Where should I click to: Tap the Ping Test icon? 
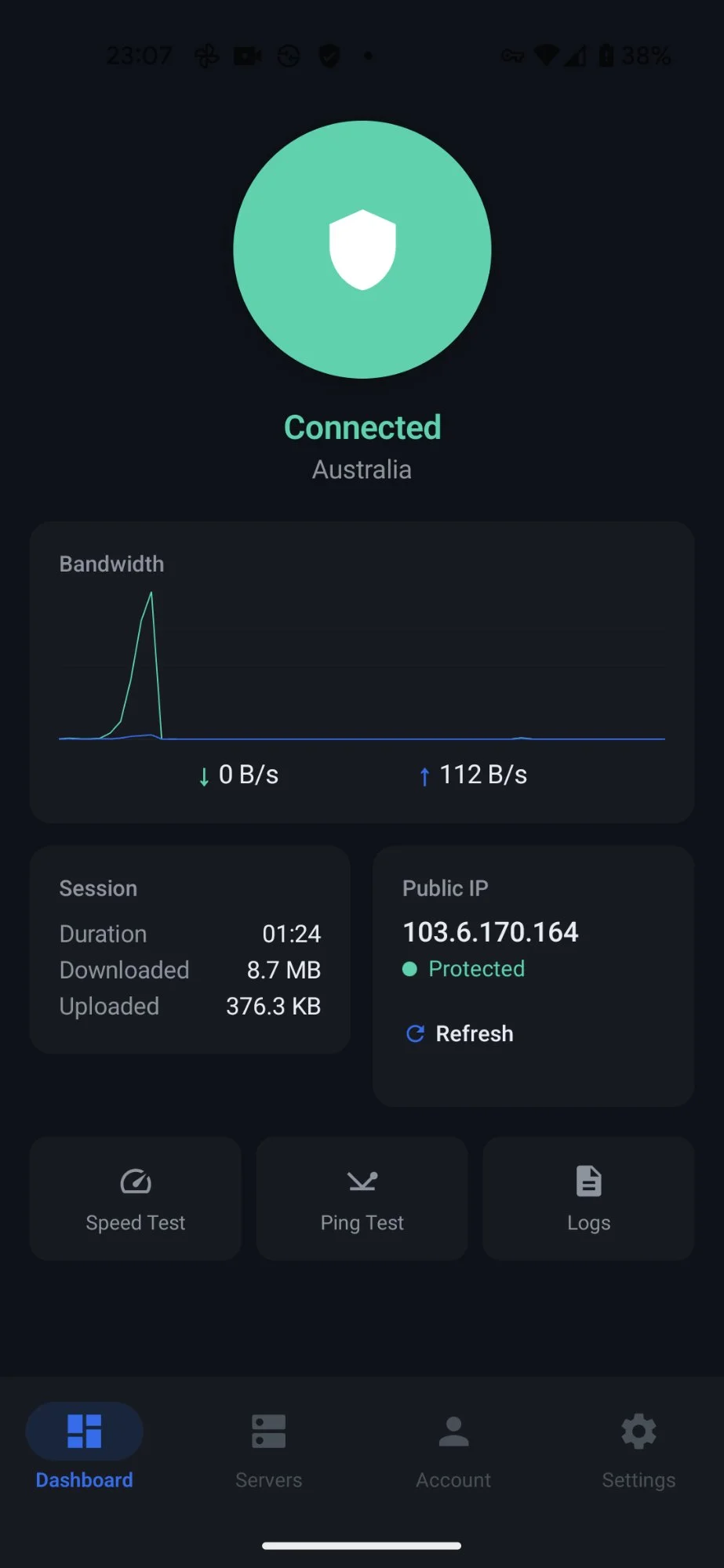[x=361, y=1181]
